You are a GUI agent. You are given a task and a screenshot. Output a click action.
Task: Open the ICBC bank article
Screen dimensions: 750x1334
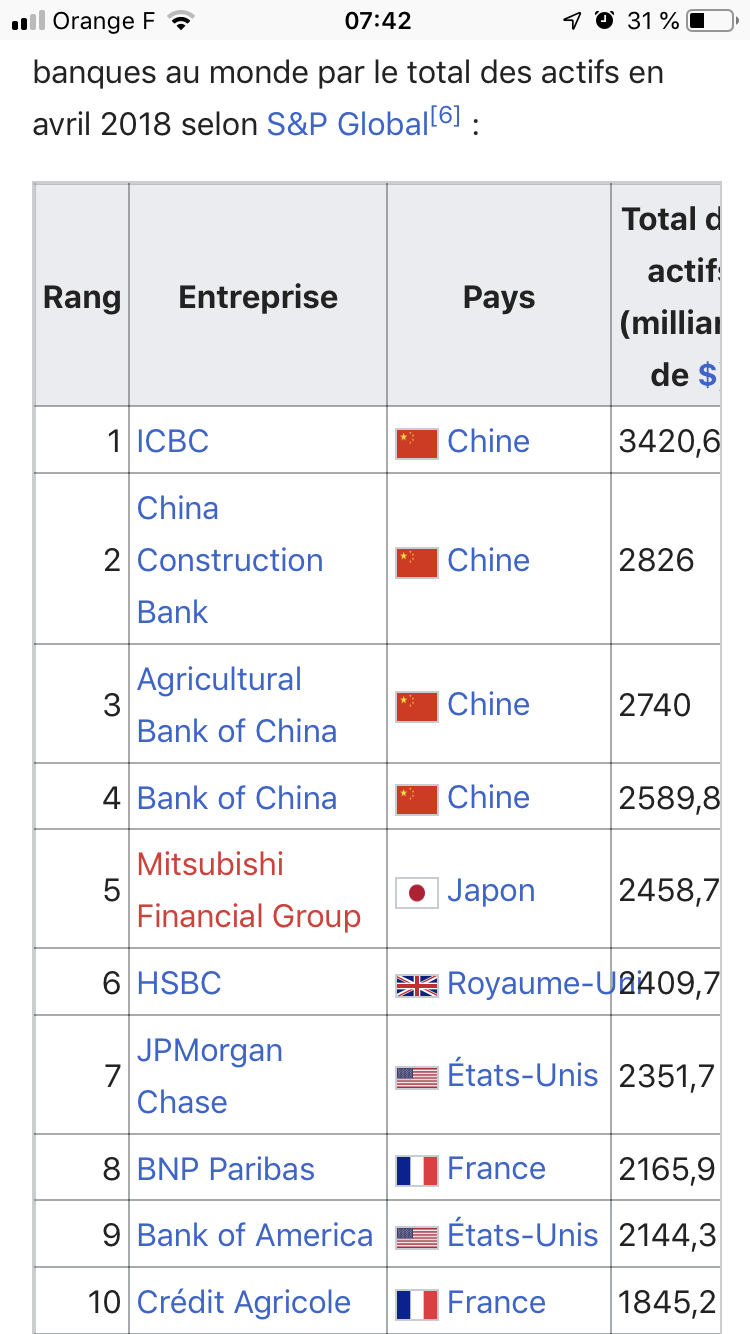pyautogui.click(x=173, y=441)
